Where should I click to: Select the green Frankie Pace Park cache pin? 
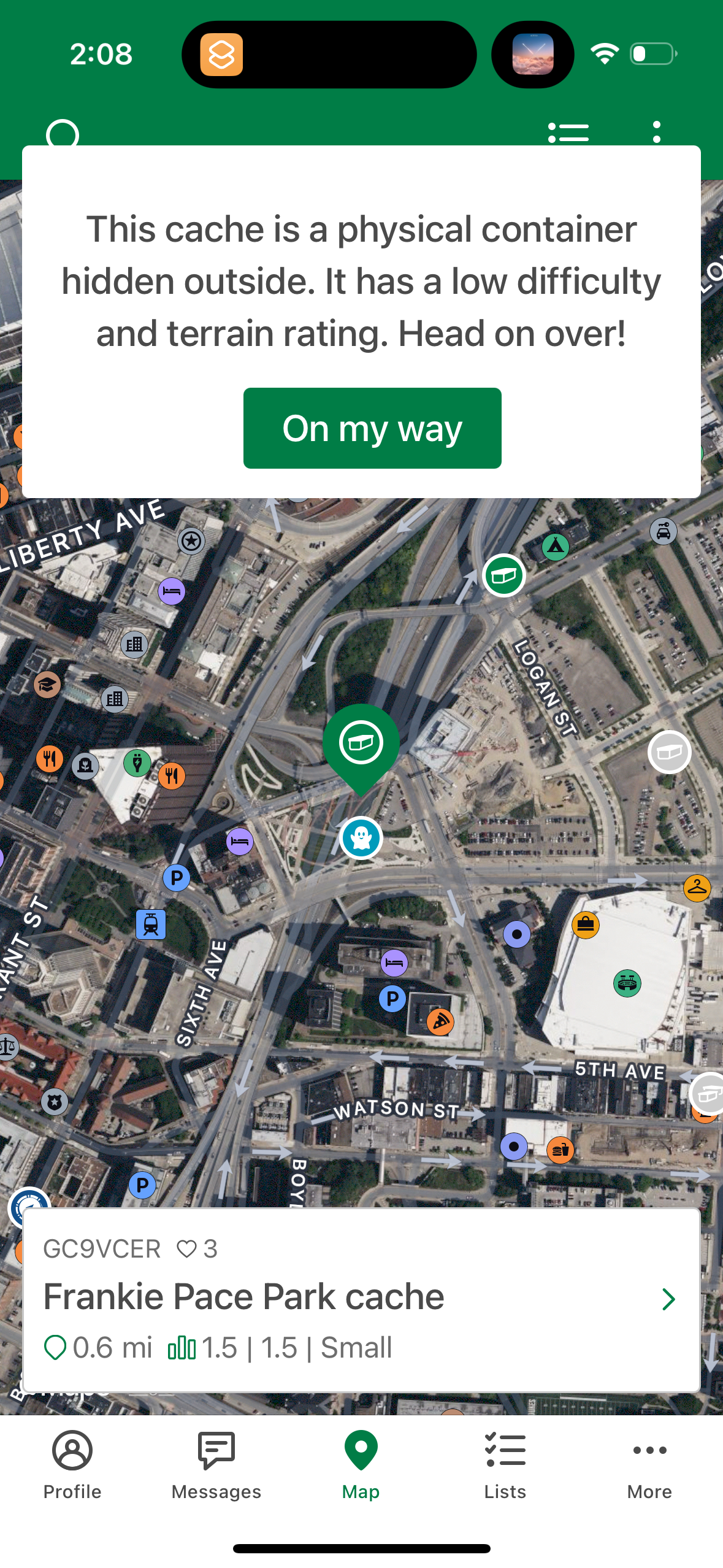(x=361, y=744)
